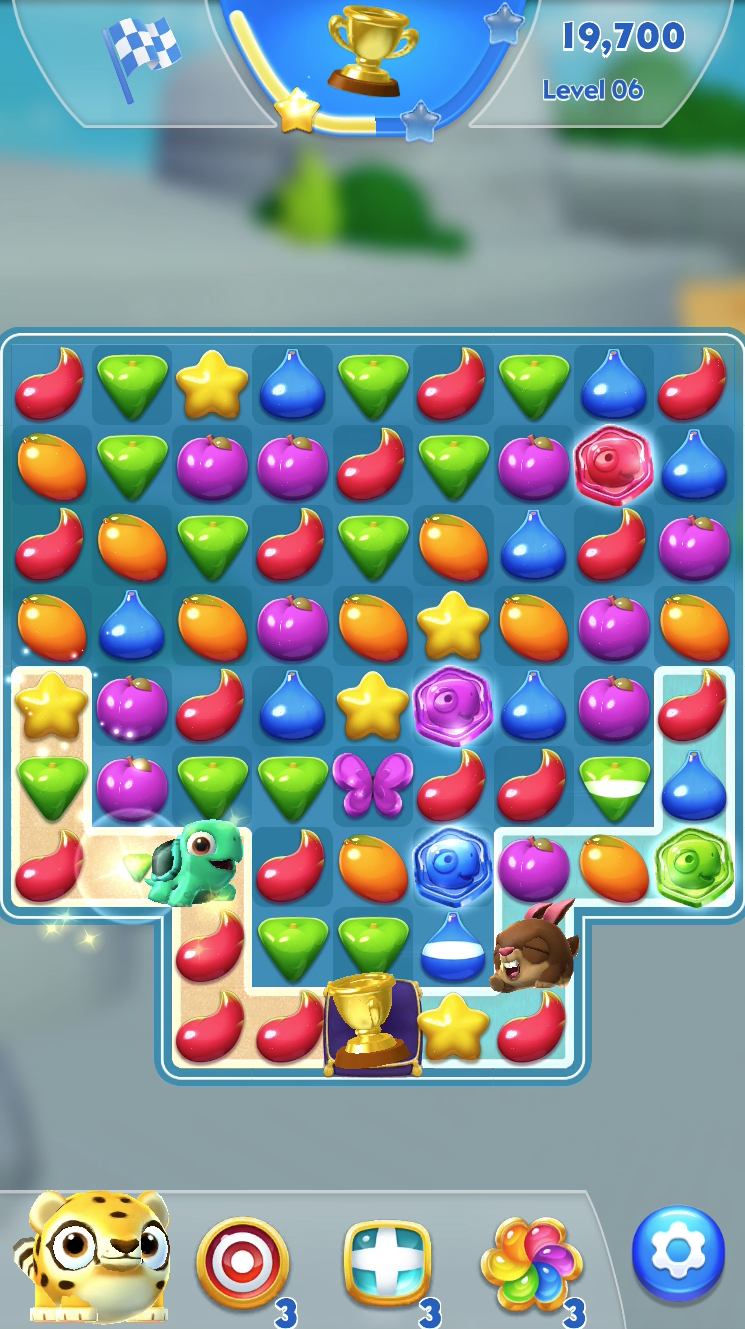Open the blue settings gear
This screenshot has width=745, height=1329.
pos(678,1253)
